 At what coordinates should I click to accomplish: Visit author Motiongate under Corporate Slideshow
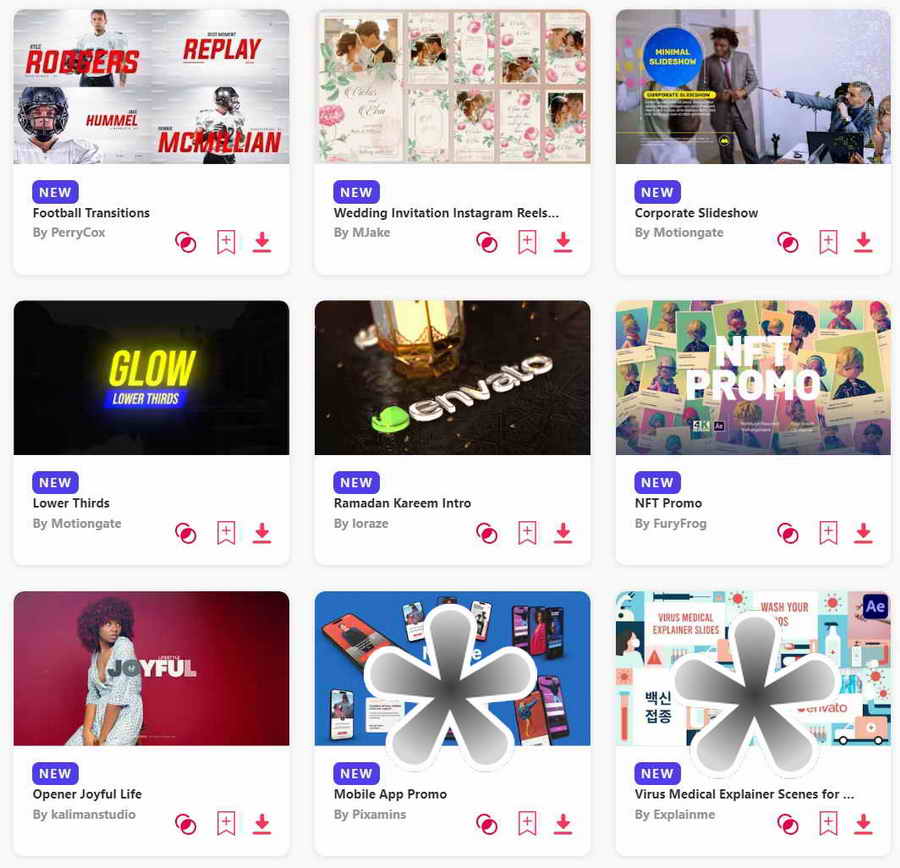coord(686,233)
